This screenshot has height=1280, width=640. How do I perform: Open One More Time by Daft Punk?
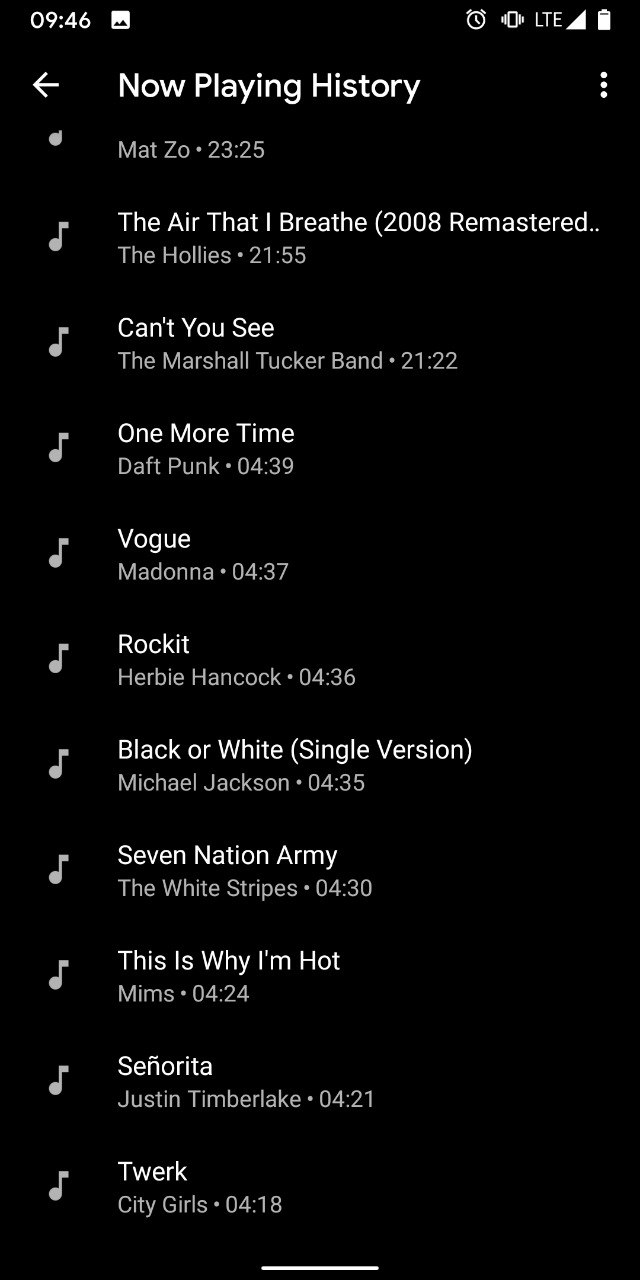[320, 449]
